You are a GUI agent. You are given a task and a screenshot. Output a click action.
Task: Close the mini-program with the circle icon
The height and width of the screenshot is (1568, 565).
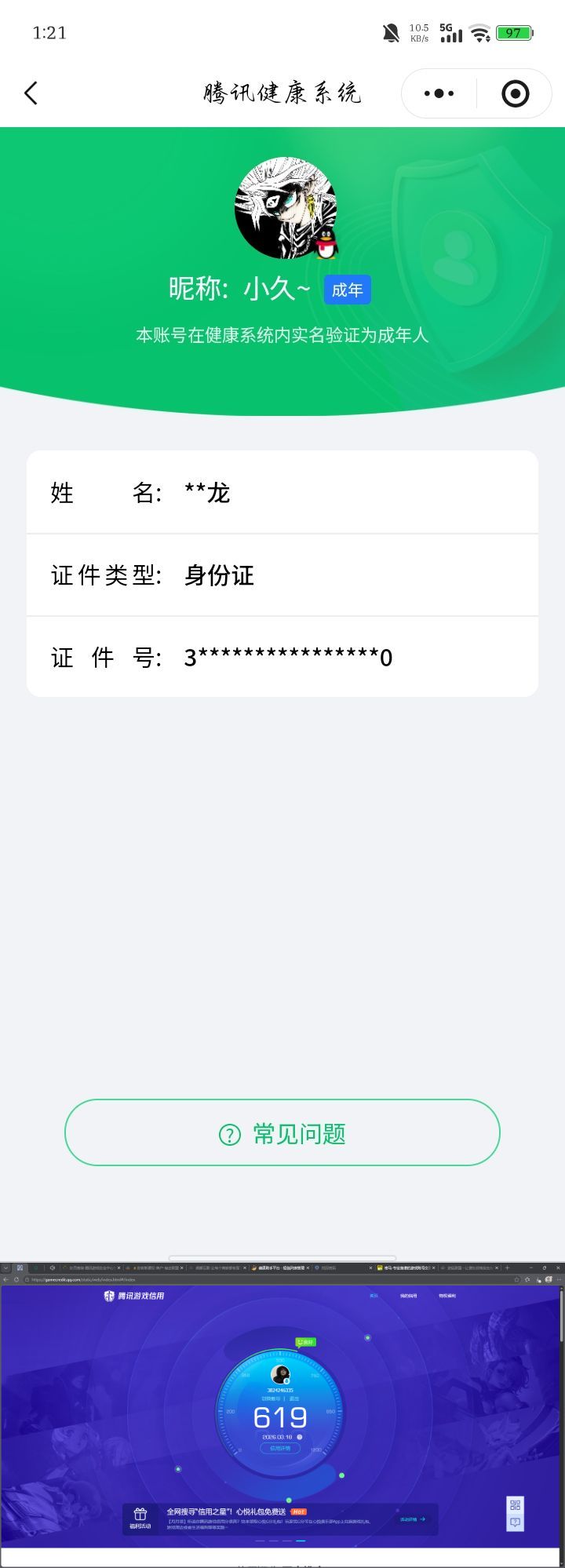point(515,93)
